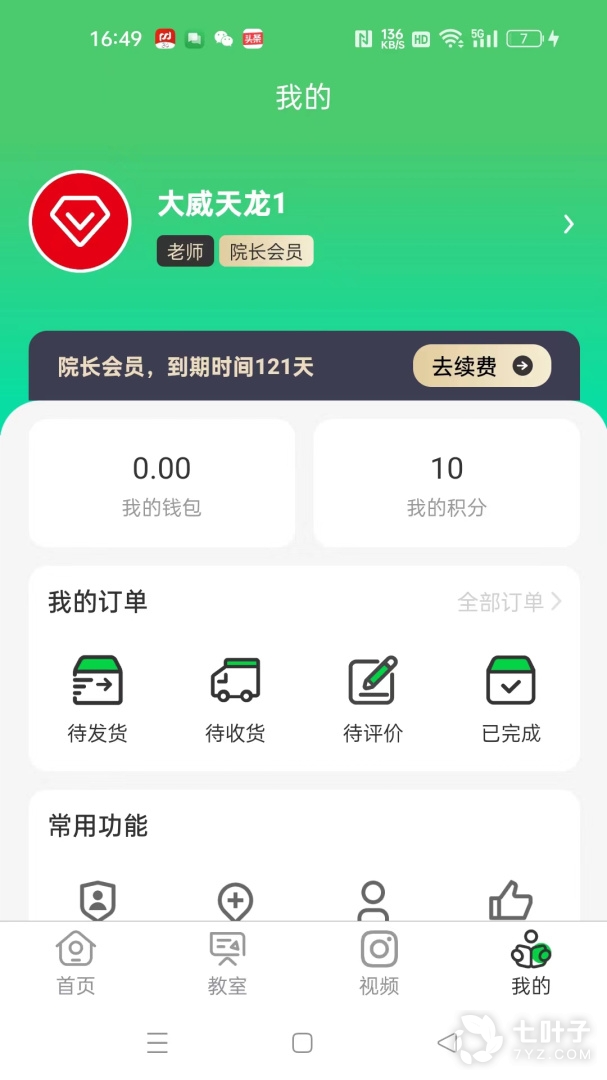Switch to the 教室 tab
Image resolution: width=607 pixels, height=1080 pixels.
[x=227, y=964]
